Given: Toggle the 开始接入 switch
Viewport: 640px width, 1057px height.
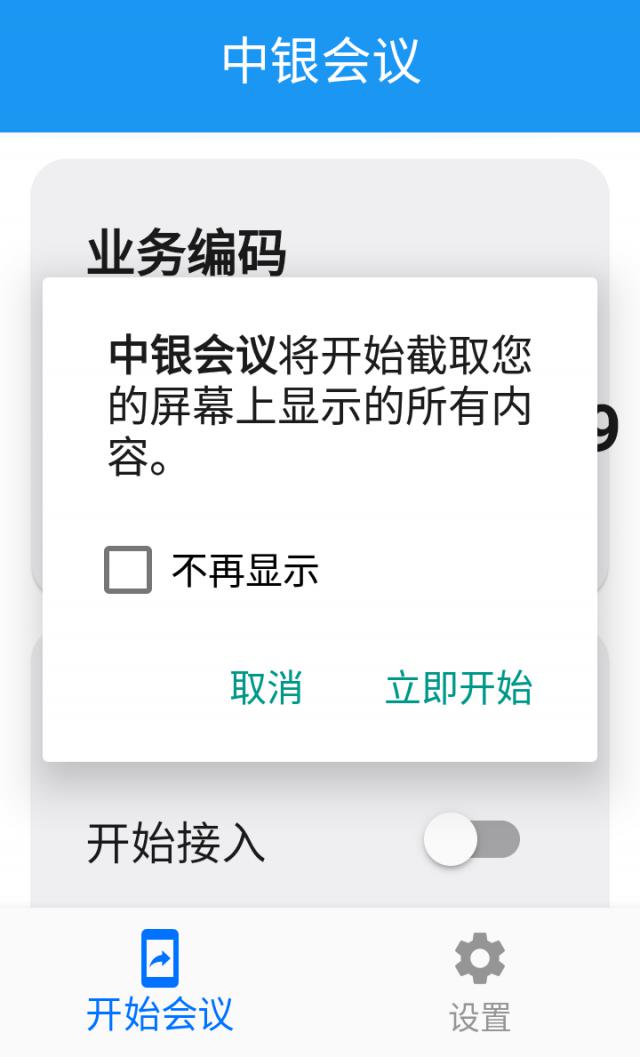Looking at the screenshot, I should 472,840.
